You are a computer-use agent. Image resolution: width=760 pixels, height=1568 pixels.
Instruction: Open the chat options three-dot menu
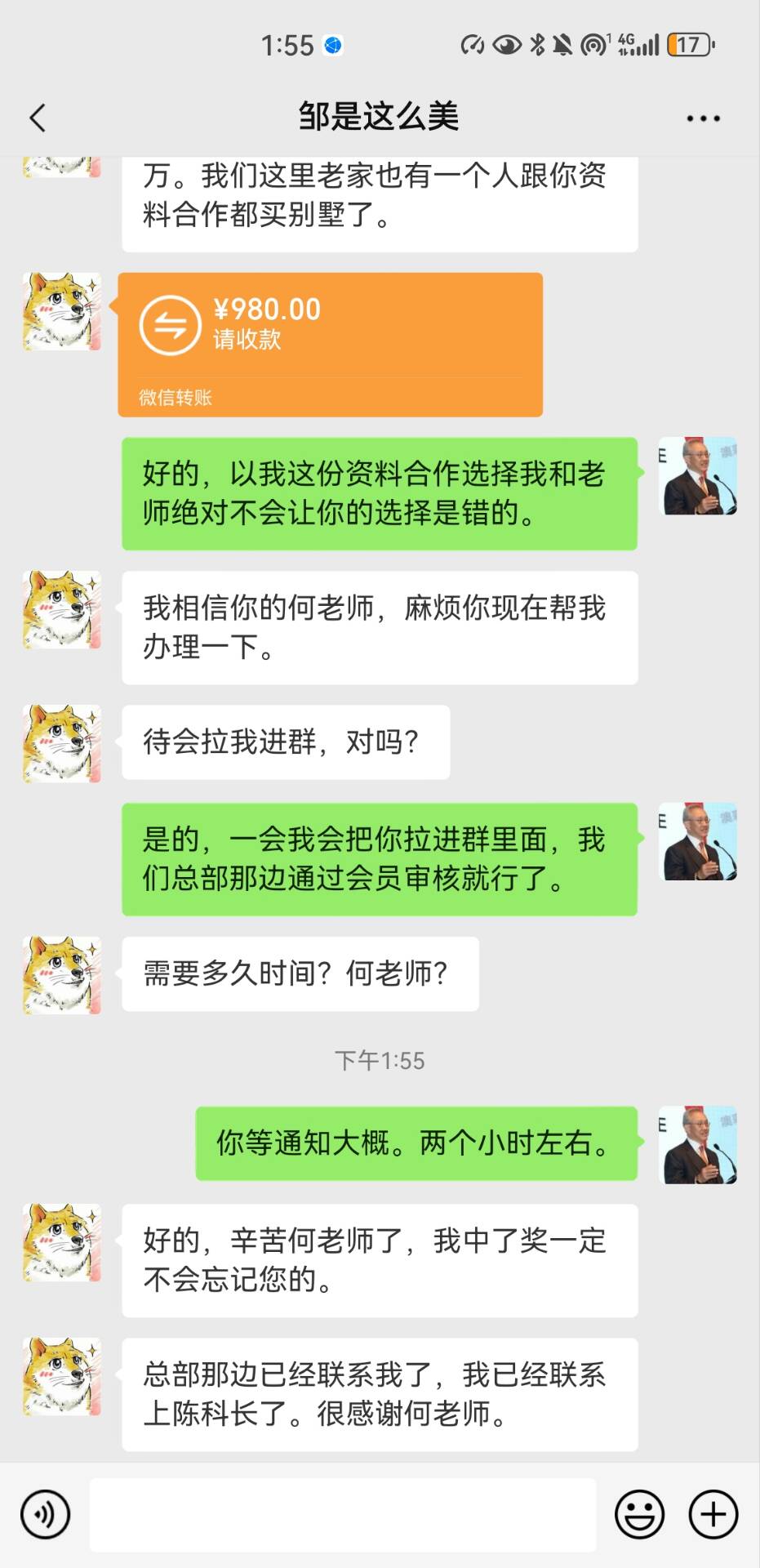[703, 118]
